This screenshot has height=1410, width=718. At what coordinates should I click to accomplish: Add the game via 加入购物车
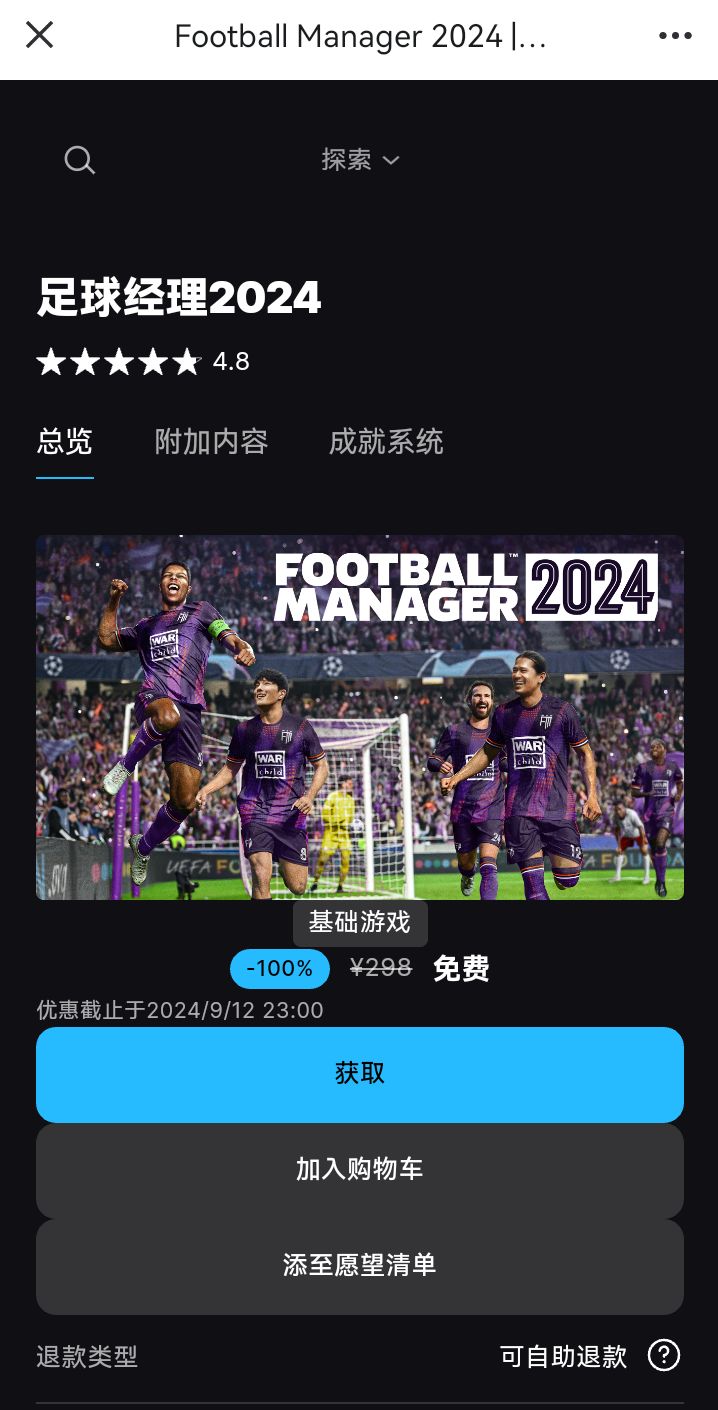360,1170
